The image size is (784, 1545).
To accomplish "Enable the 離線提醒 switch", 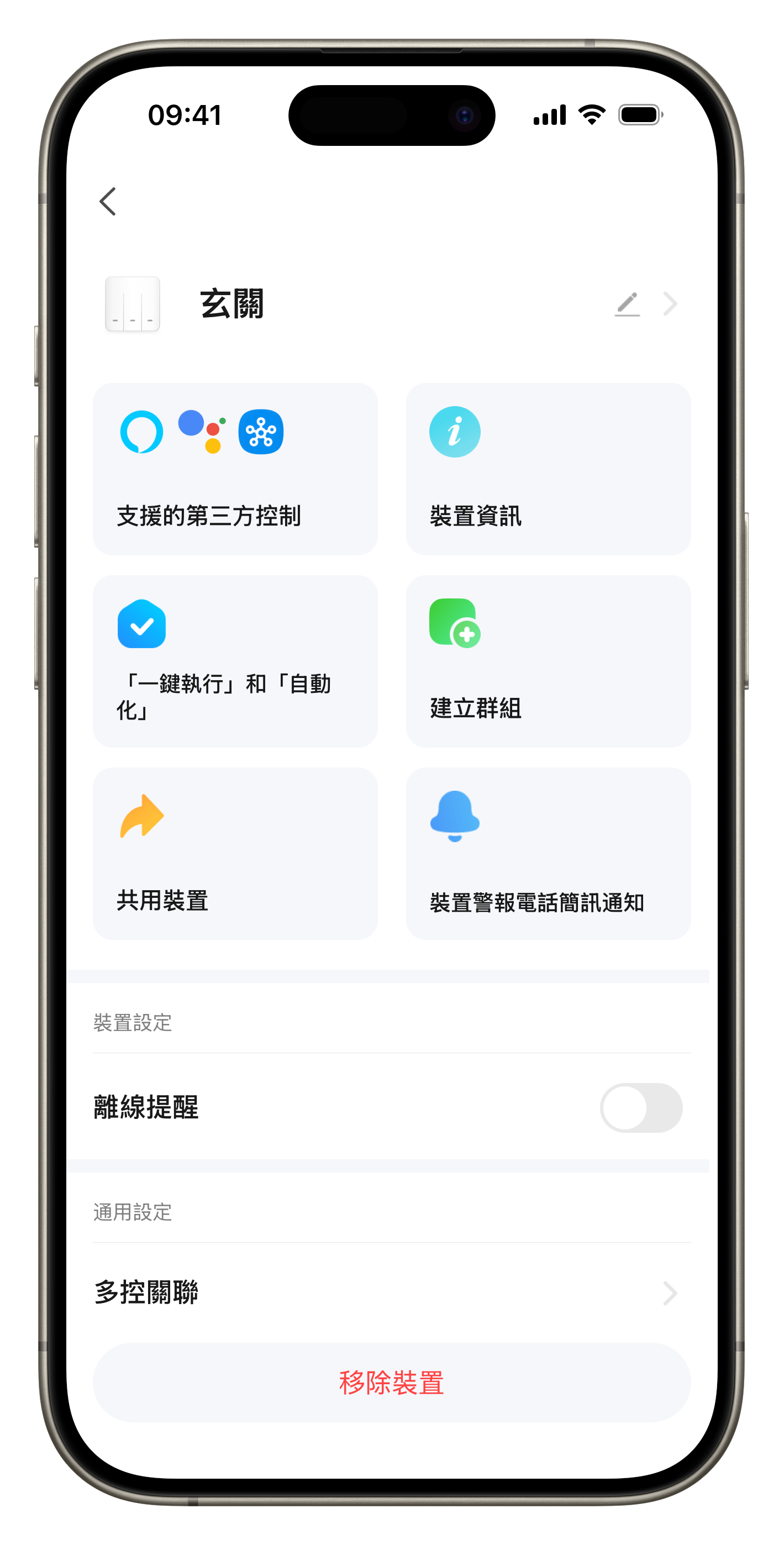I will (641, 1107).
